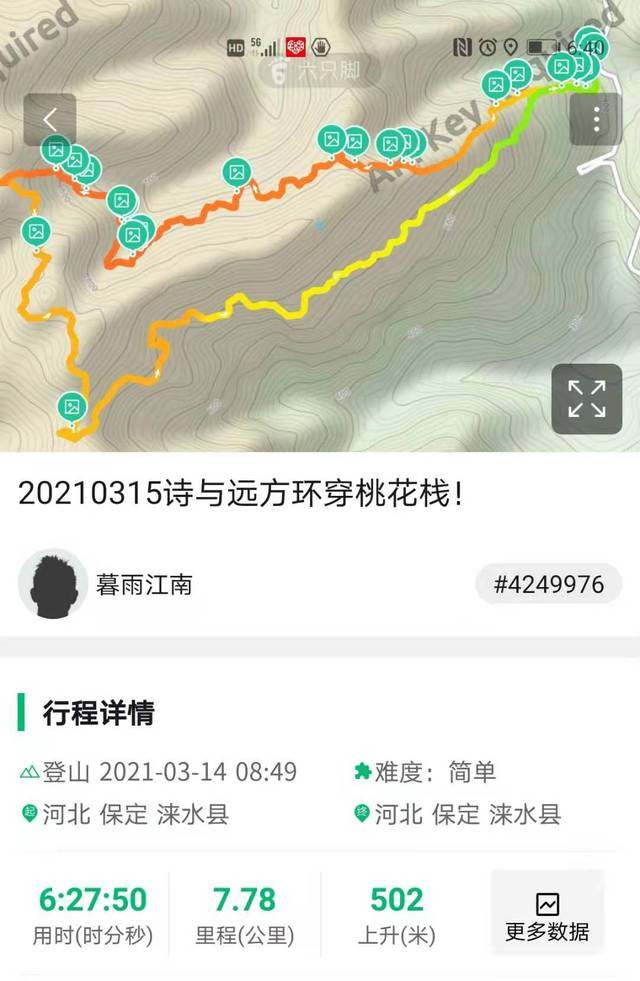This screenshot has width=640, height=981.
Task: Expand the map to fullscreen
Action: (587, 399)
